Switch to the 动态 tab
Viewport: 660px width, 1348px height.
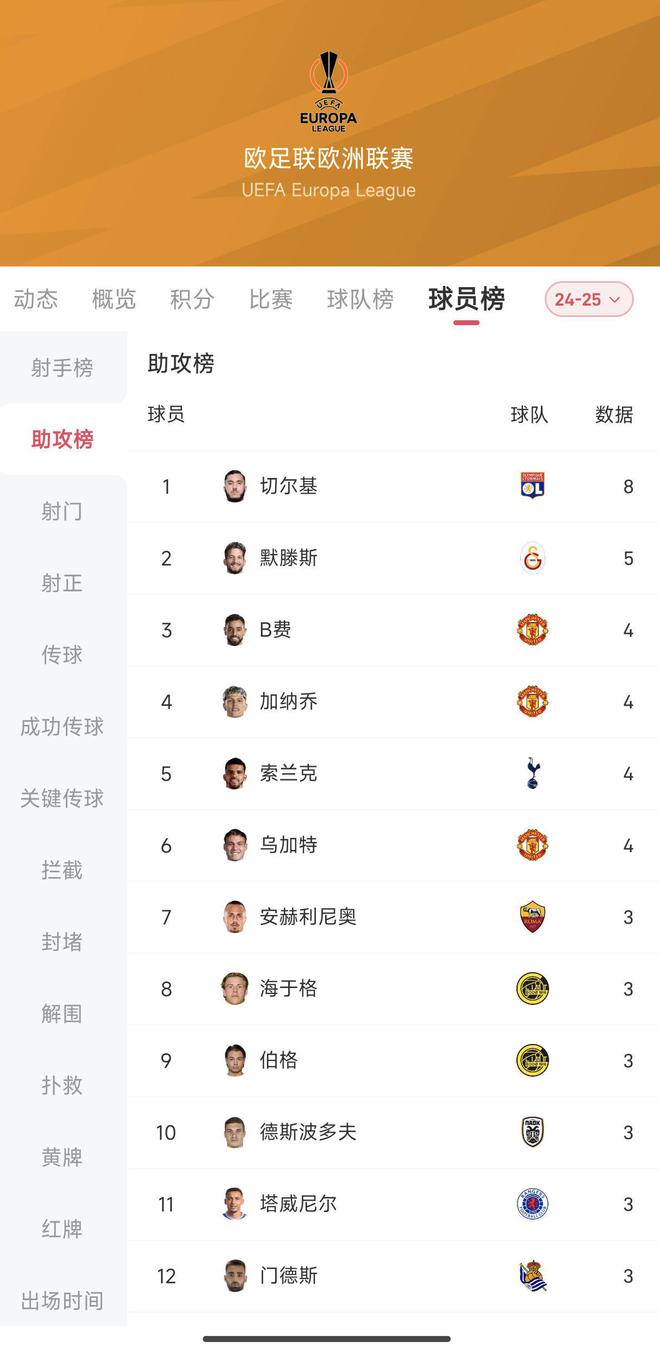click(x=36, y=299)
